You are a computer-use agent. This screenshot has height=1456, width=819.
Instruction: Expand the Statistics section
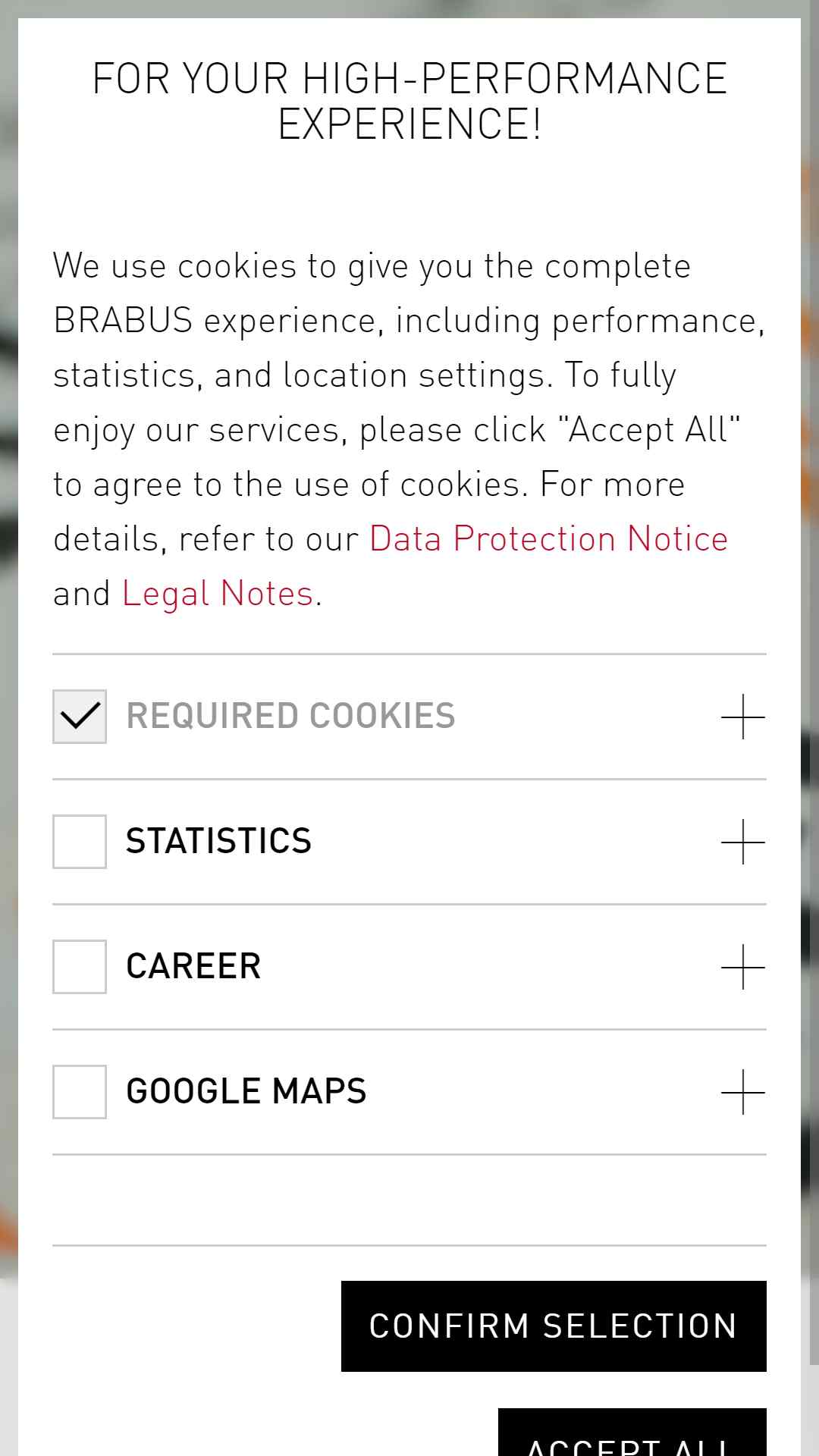coord(743,842)
